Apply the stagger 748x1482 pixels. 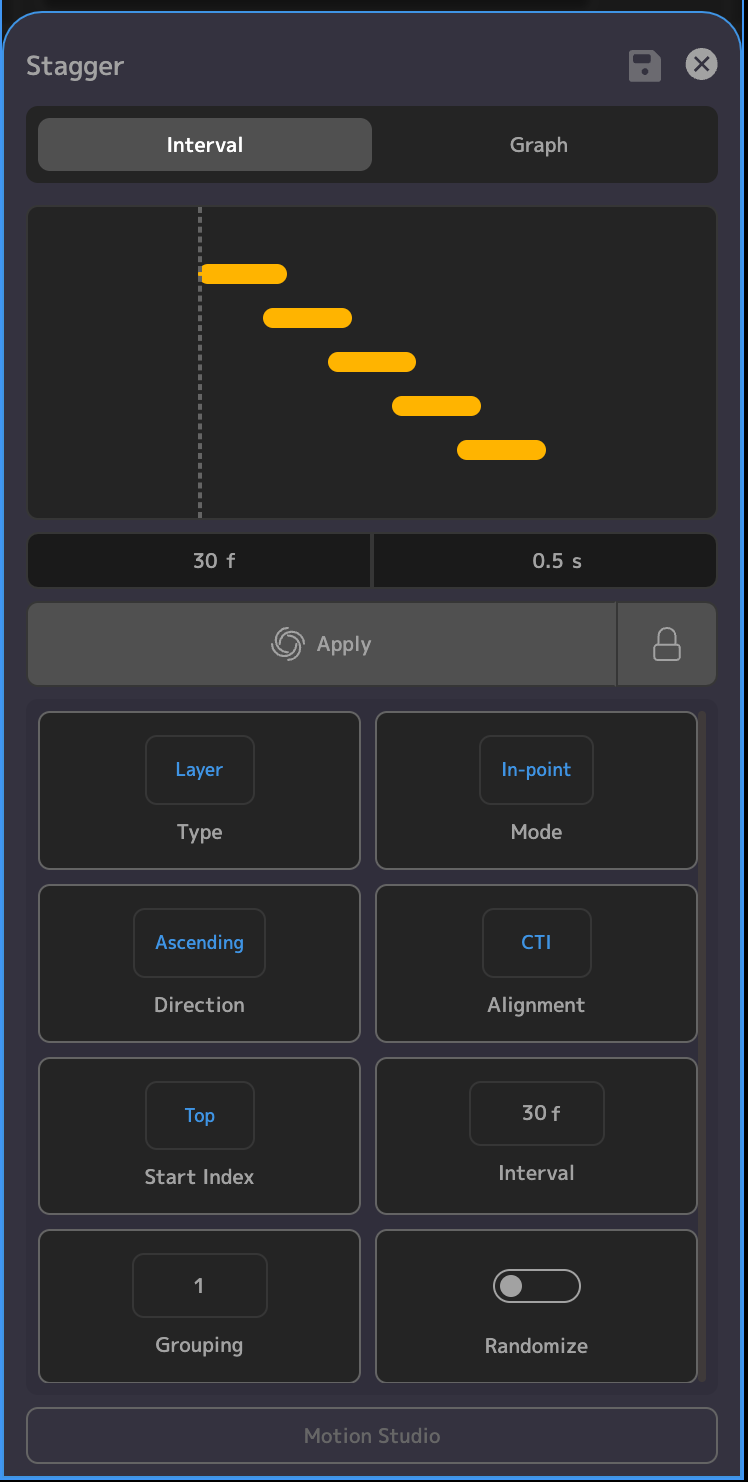(x=321, y=644)
